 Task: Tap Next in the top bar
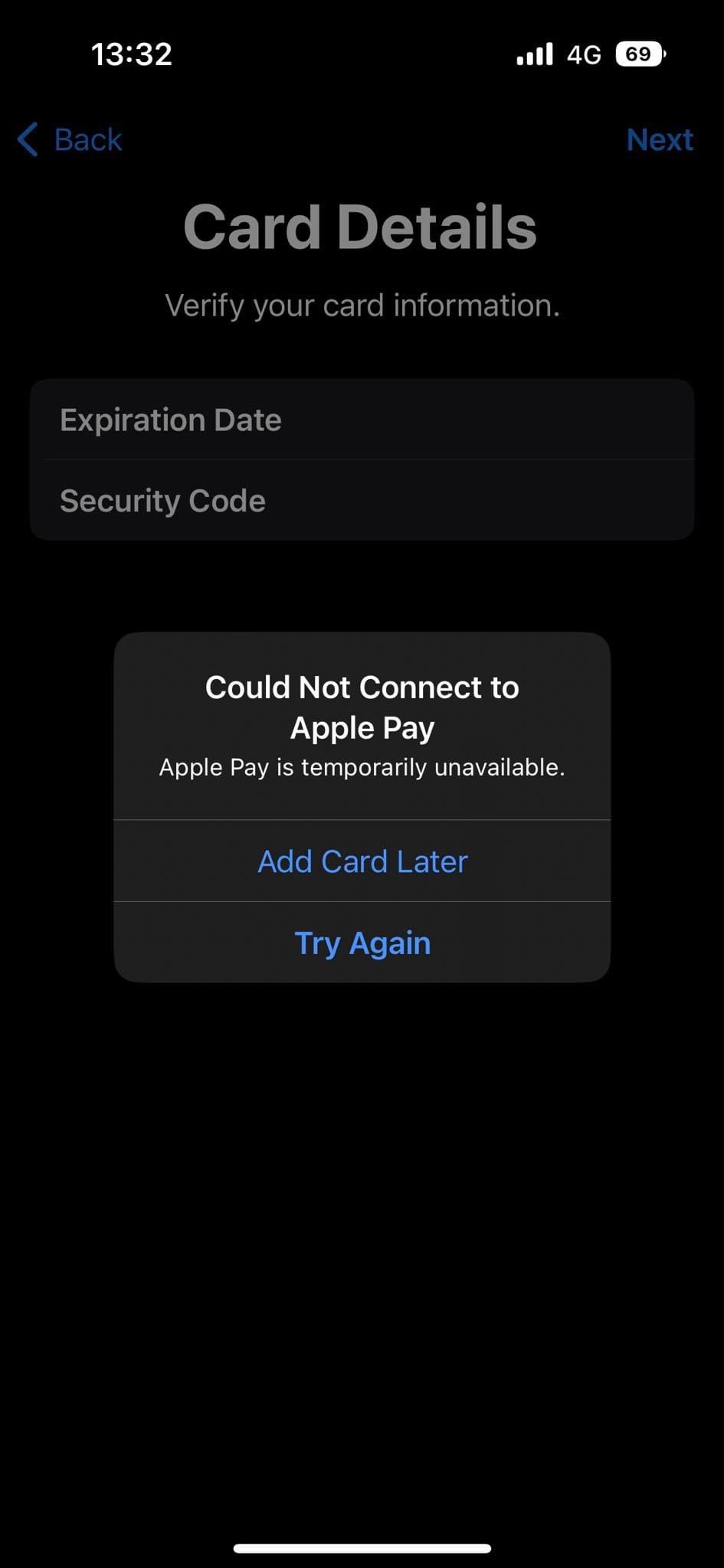tap(659, 140)
